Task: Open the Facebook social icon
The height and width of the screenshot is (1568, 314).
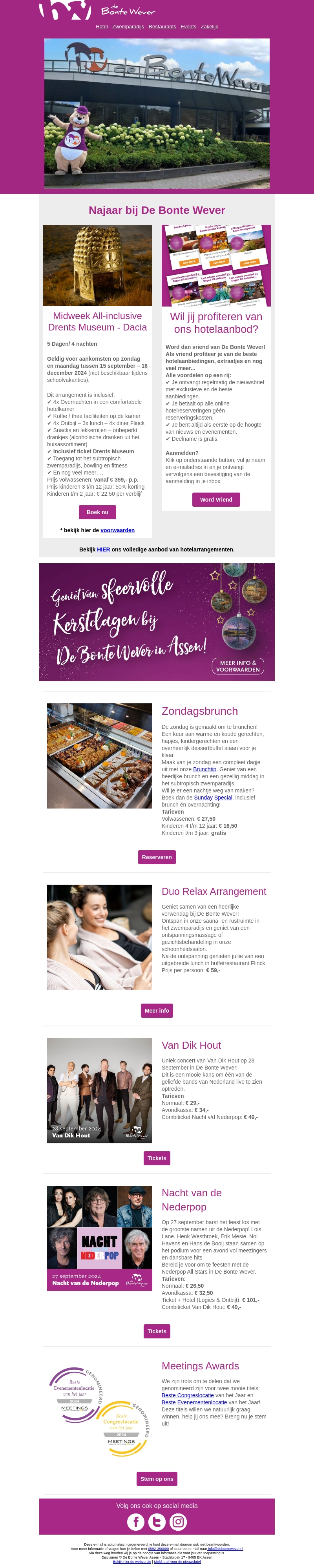Action: click(x=136, y=1522)
